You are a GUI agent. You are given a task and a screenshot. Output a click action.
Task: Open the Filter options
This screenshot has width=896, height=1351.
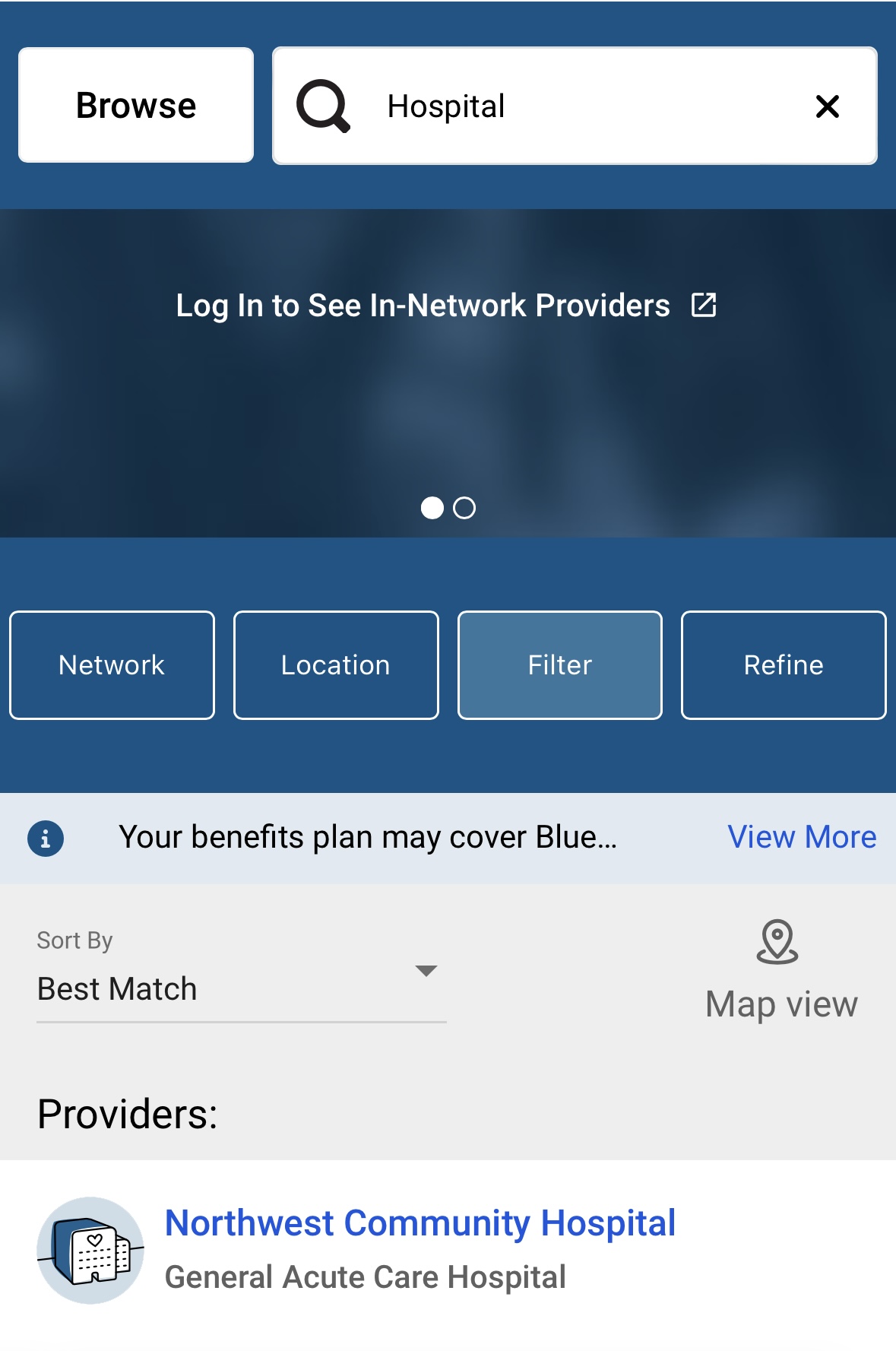tap(560, 665)
